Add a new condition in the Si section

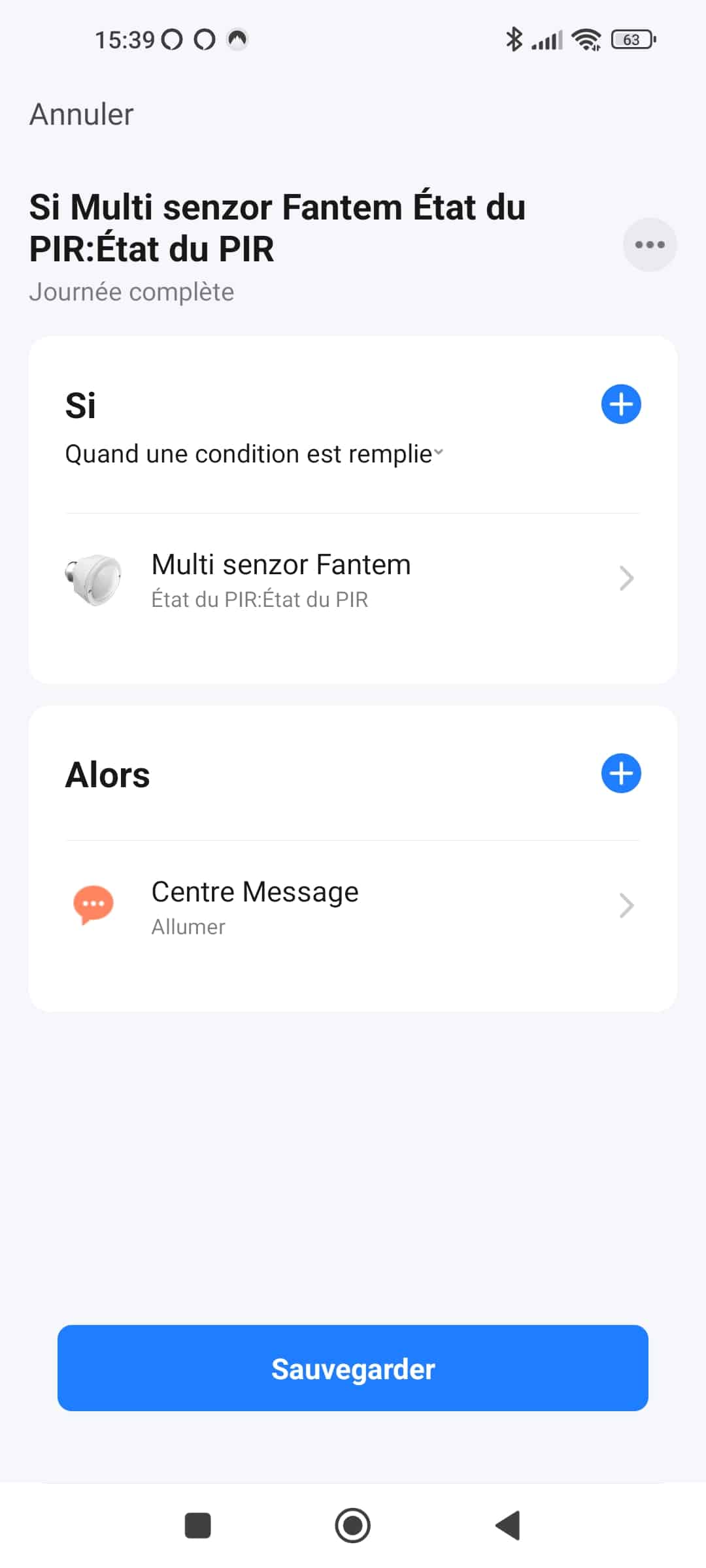tap(620, 404)
